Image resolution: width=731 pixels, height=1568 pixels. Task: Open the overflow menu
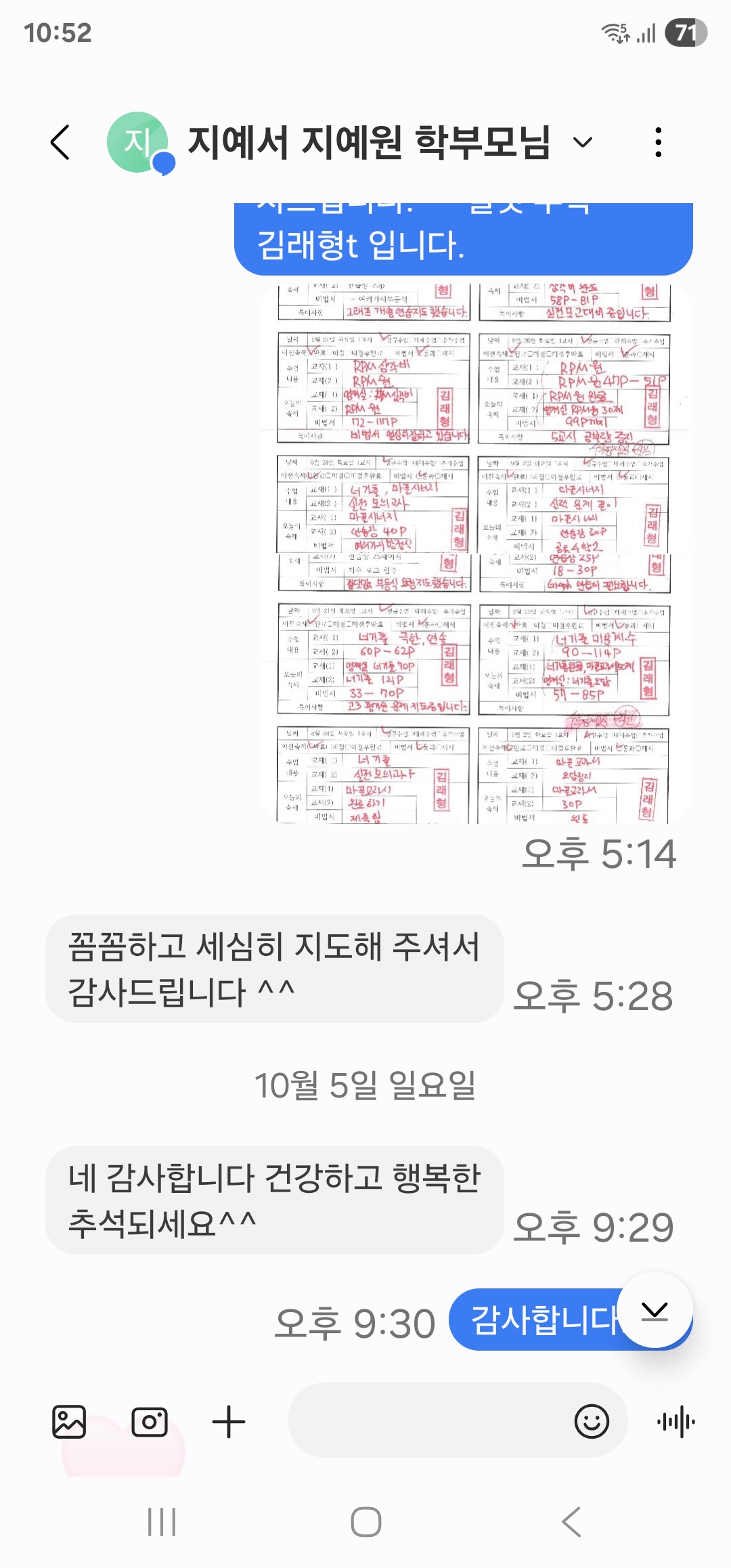(658, 142)
